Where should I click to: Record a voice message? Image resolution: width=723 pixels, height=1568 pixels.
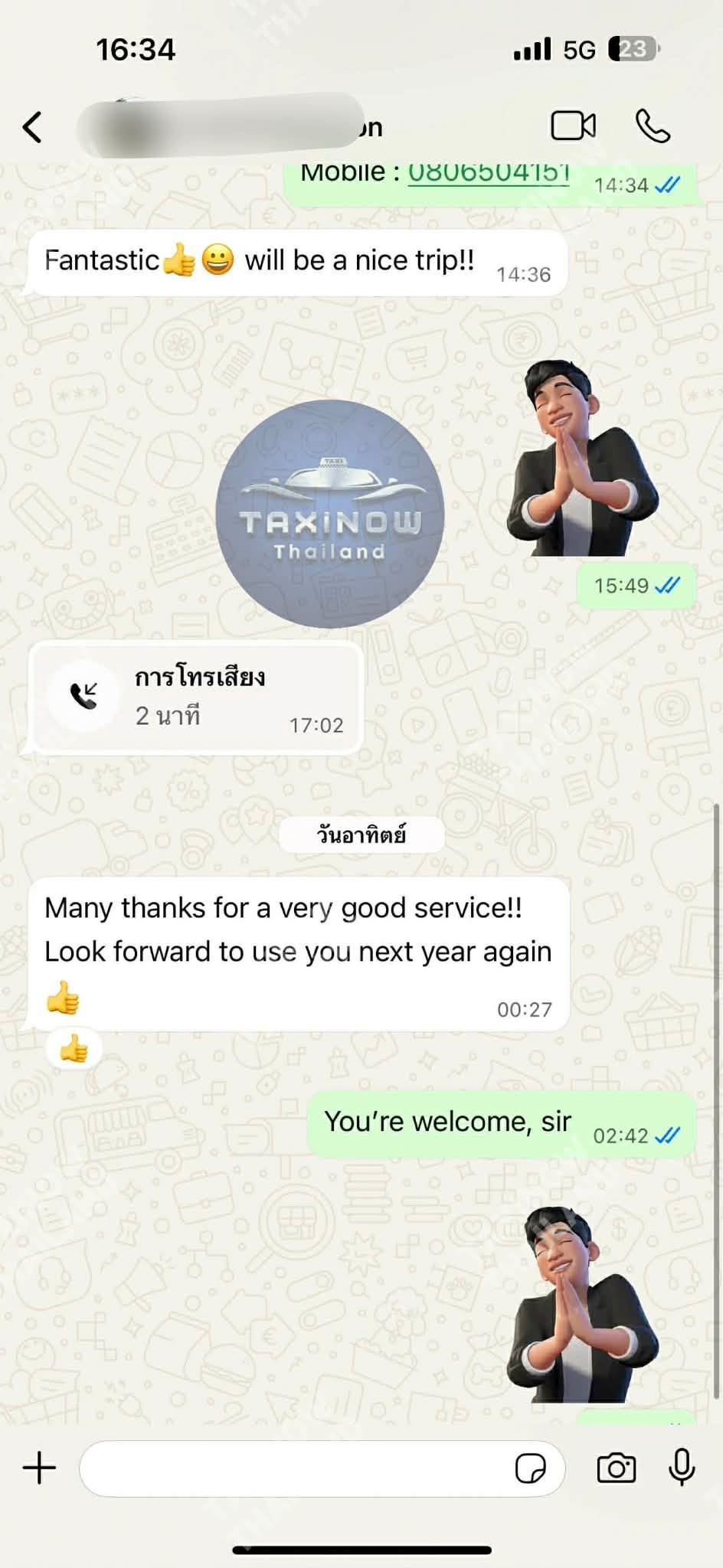(x=682, y=1468)
